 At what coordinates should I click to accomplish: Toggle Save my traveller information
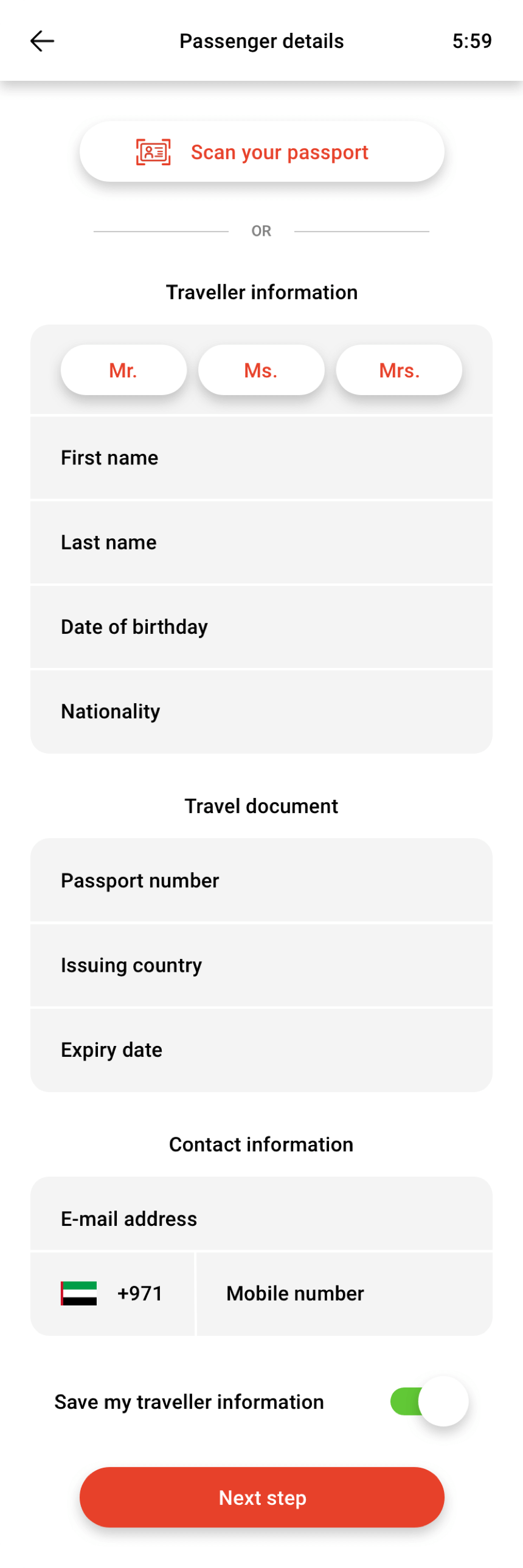[429, 1401]
